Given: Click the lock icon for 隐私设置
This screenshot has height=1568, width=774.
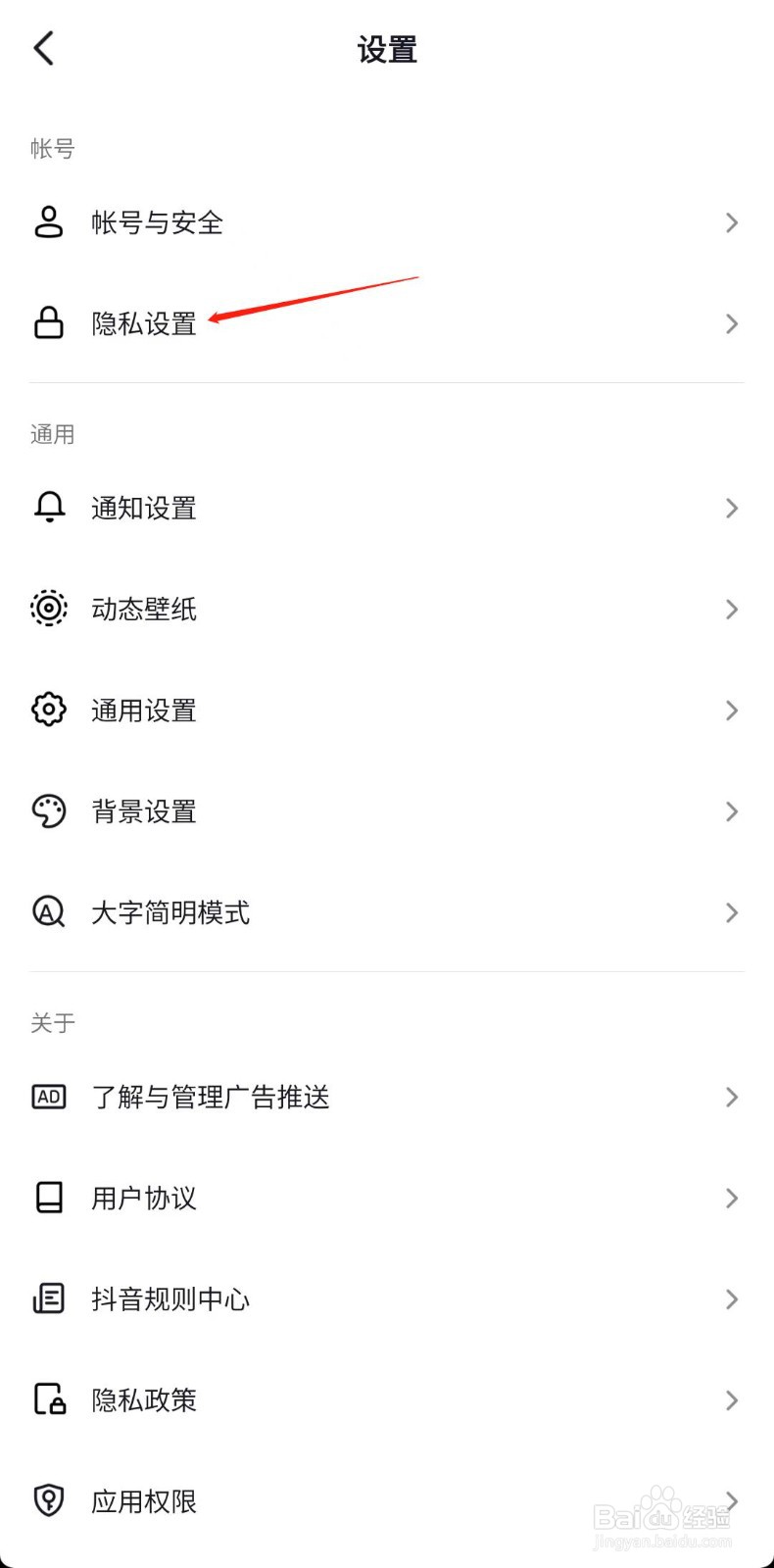Looking at the screenshot, I should pos(48,323).
